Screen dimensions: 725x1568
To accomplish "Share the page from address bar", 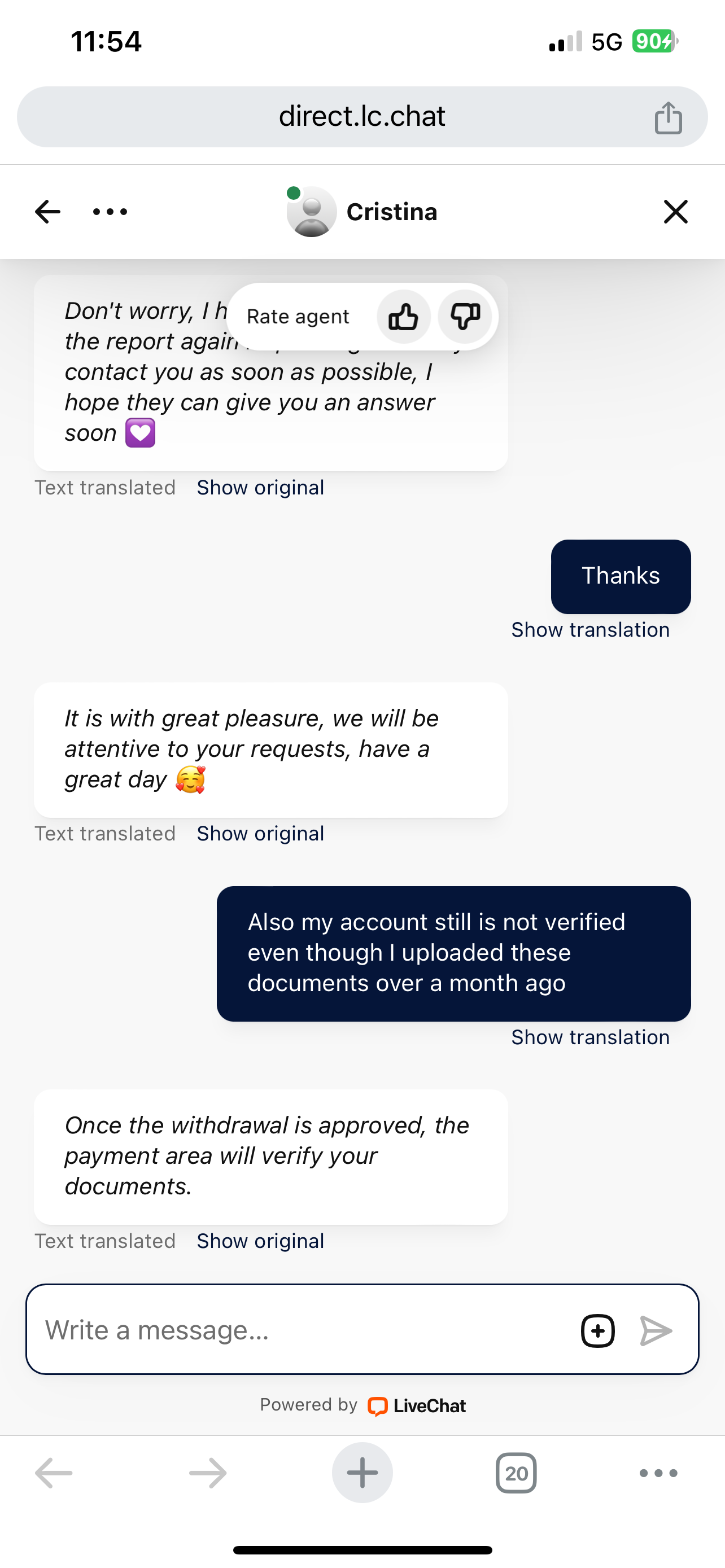I will [x=668, y=117].
